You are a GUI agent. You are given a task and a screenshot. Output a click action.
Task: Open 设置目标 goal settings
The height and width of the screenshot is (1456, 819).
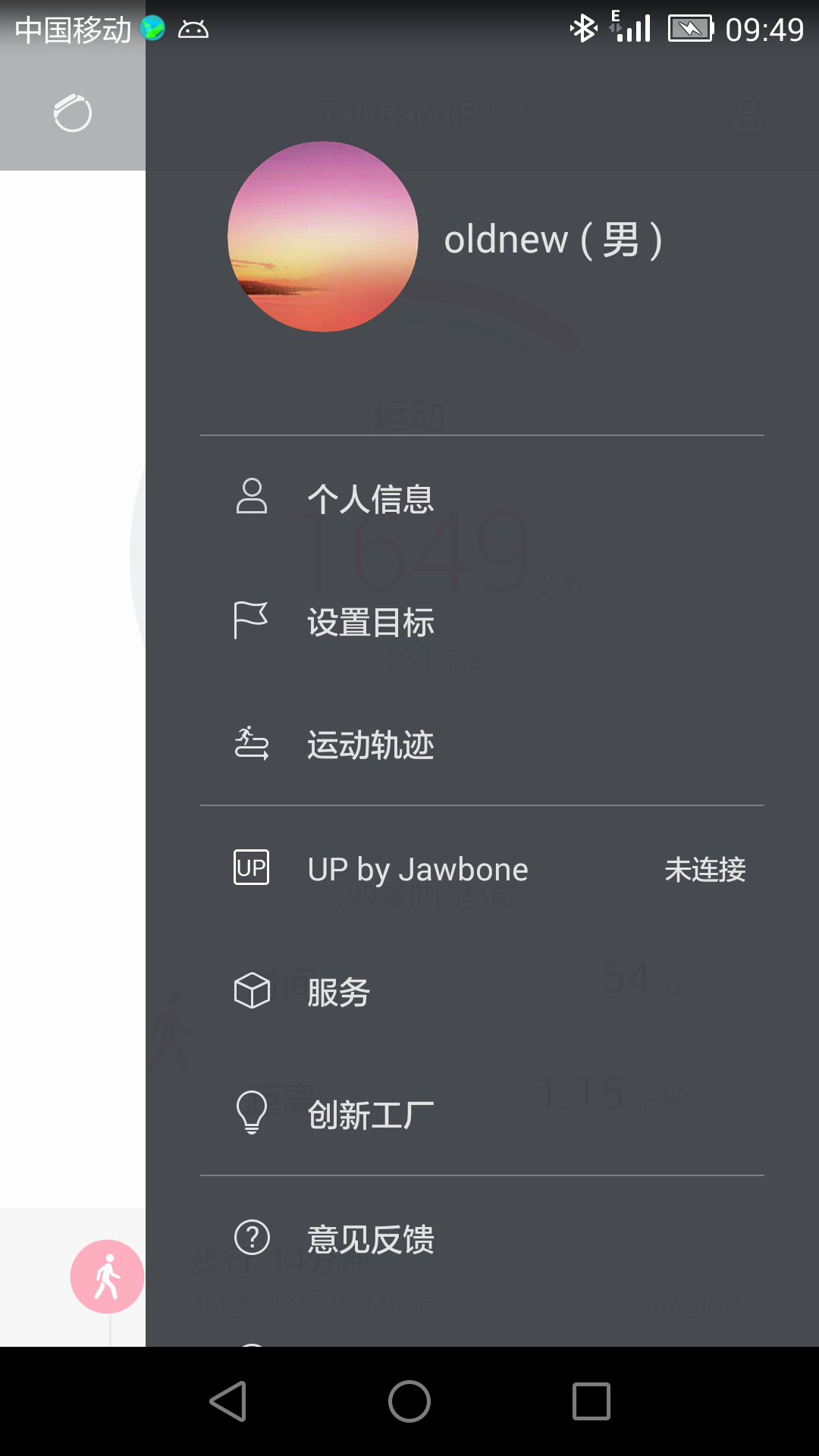click(x=482, y=622)
